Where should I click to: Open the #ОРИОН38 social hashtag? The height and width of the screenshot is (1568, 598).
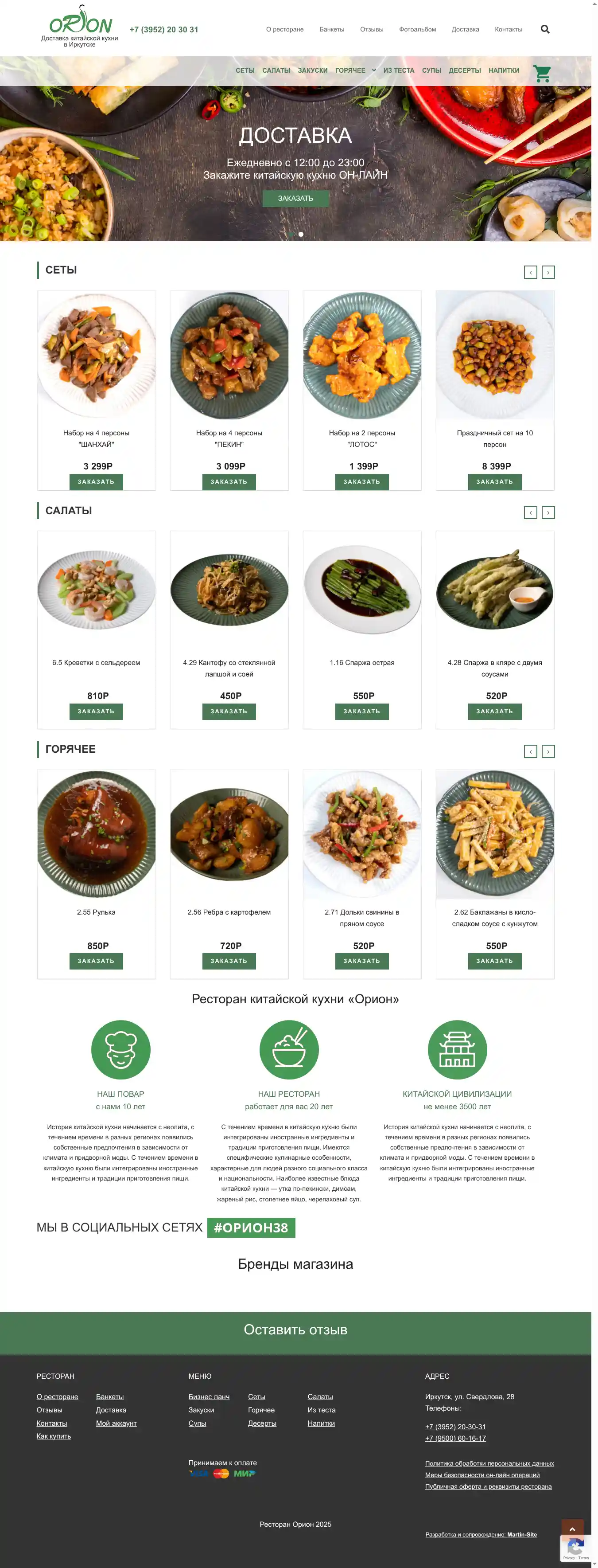point(251,1227)
